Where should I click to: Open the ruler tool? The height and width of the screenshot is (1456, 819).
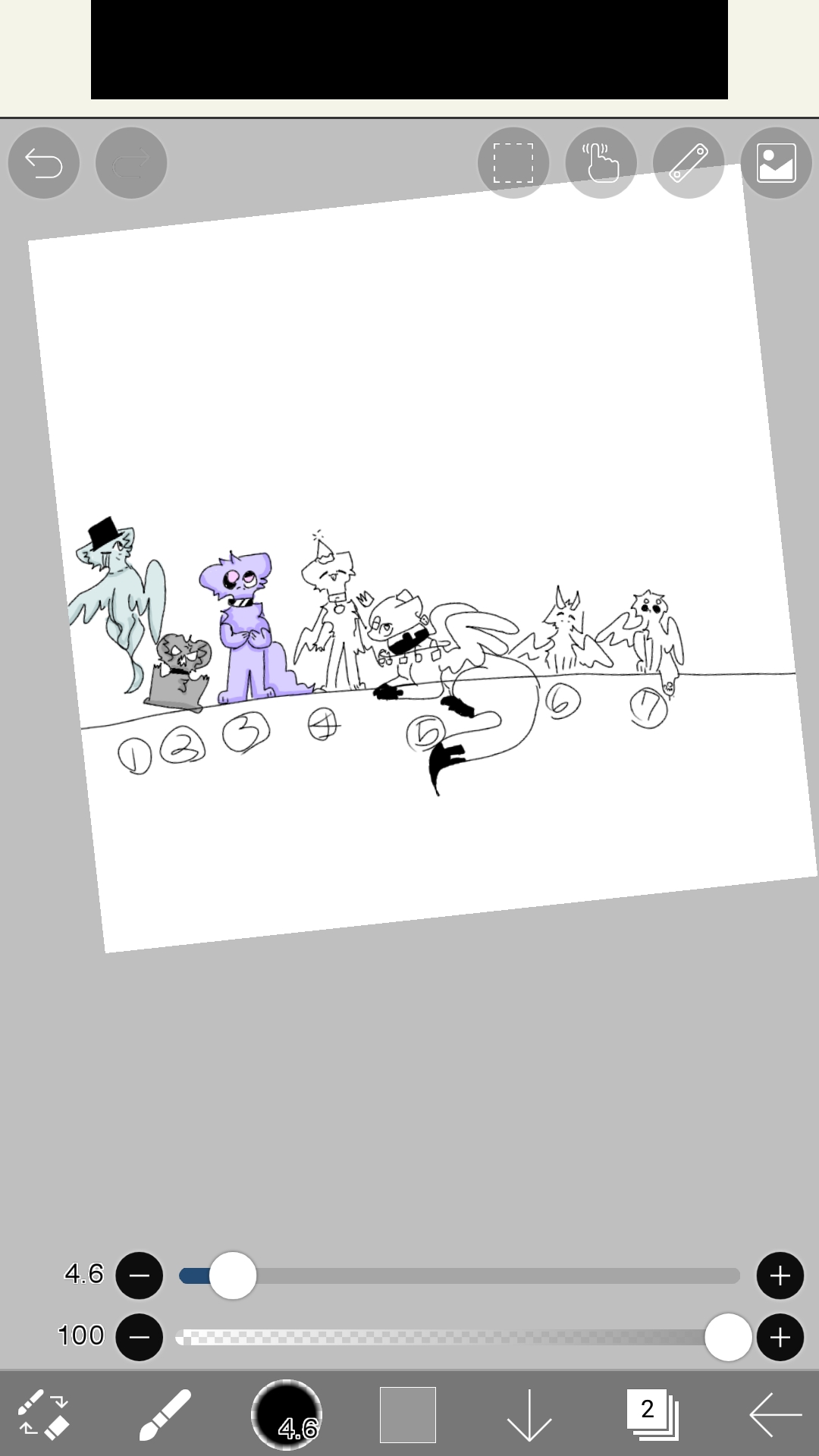689,163
